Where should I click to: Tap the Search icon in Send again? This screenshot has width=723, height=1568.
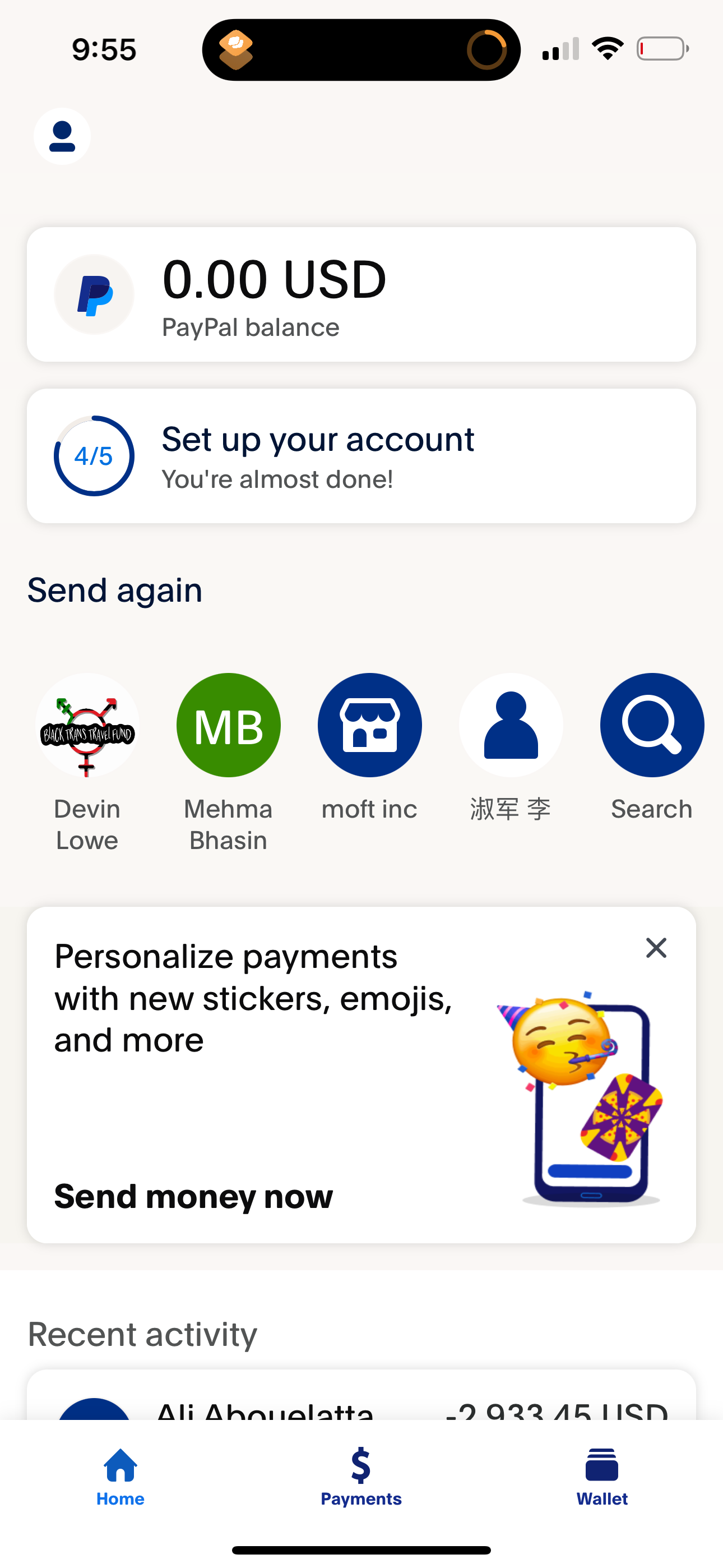click(651, 725)
